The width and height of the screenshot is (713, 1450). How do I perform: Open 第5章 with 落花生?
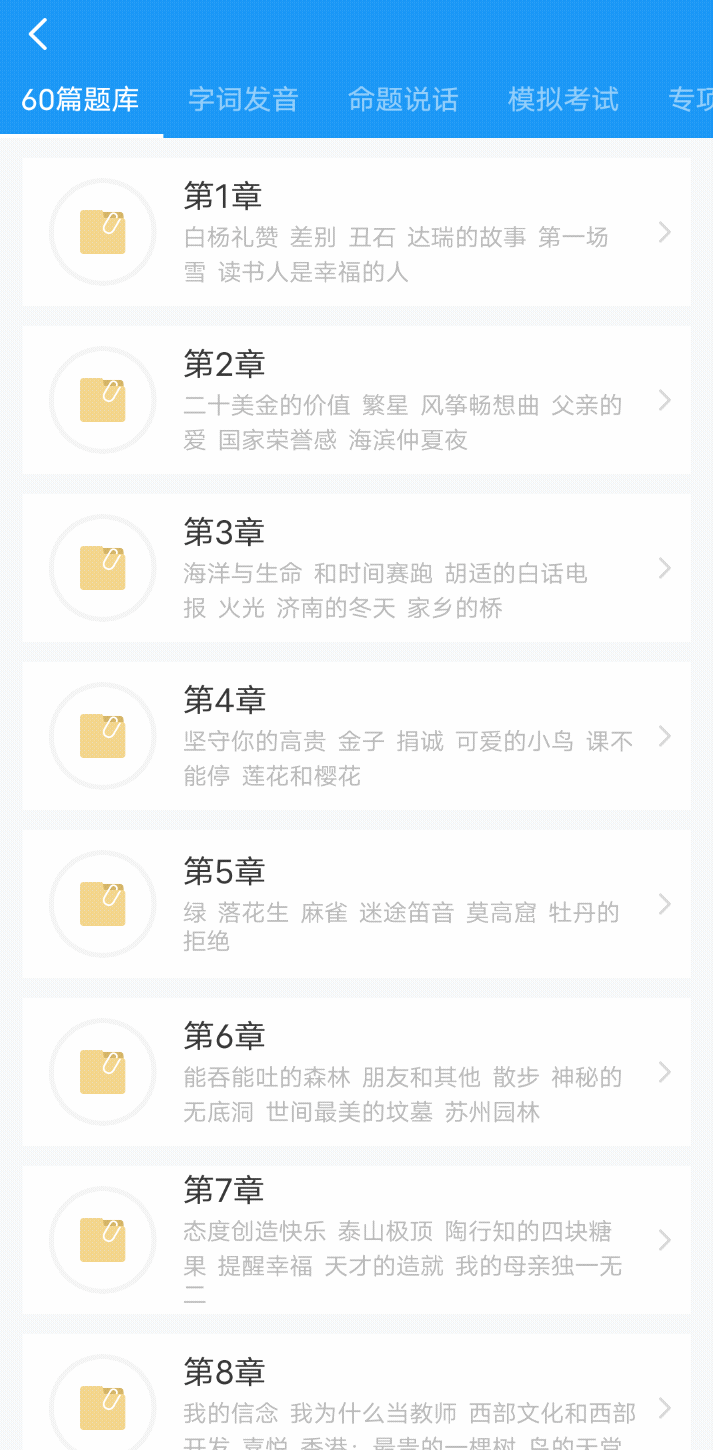point(356,904)
